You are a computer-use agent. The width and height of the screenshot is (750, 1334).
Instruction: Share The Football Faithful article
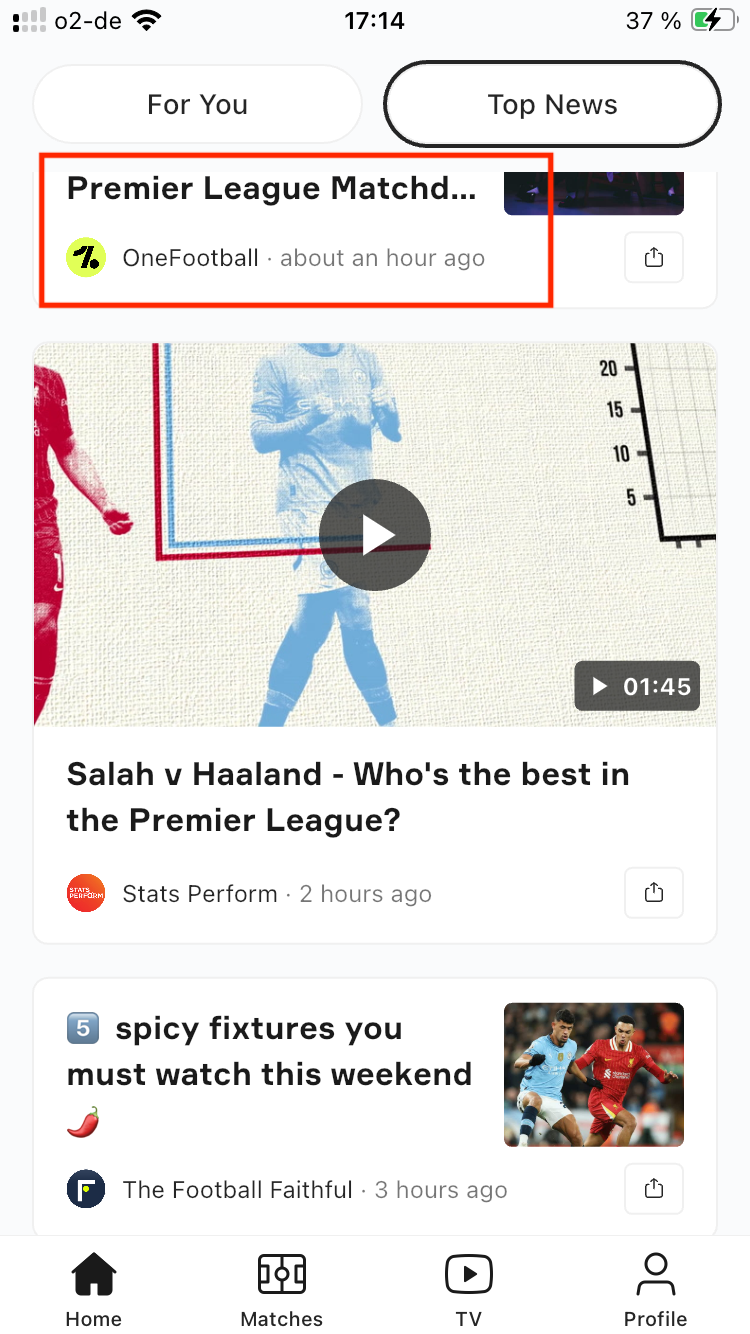pos(654,1189)
